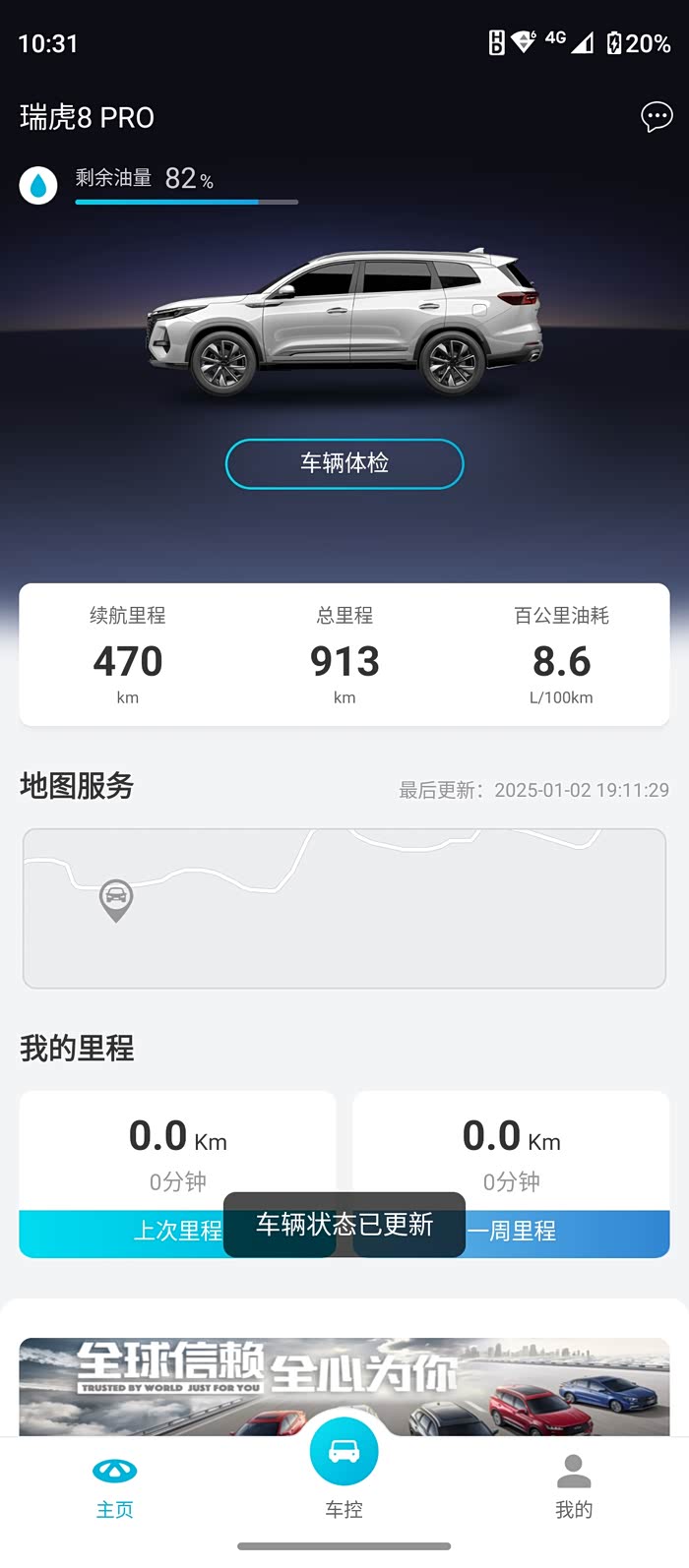Open the 地图服务 map preview
The image size is (689, 1568).
click(344, 908)
